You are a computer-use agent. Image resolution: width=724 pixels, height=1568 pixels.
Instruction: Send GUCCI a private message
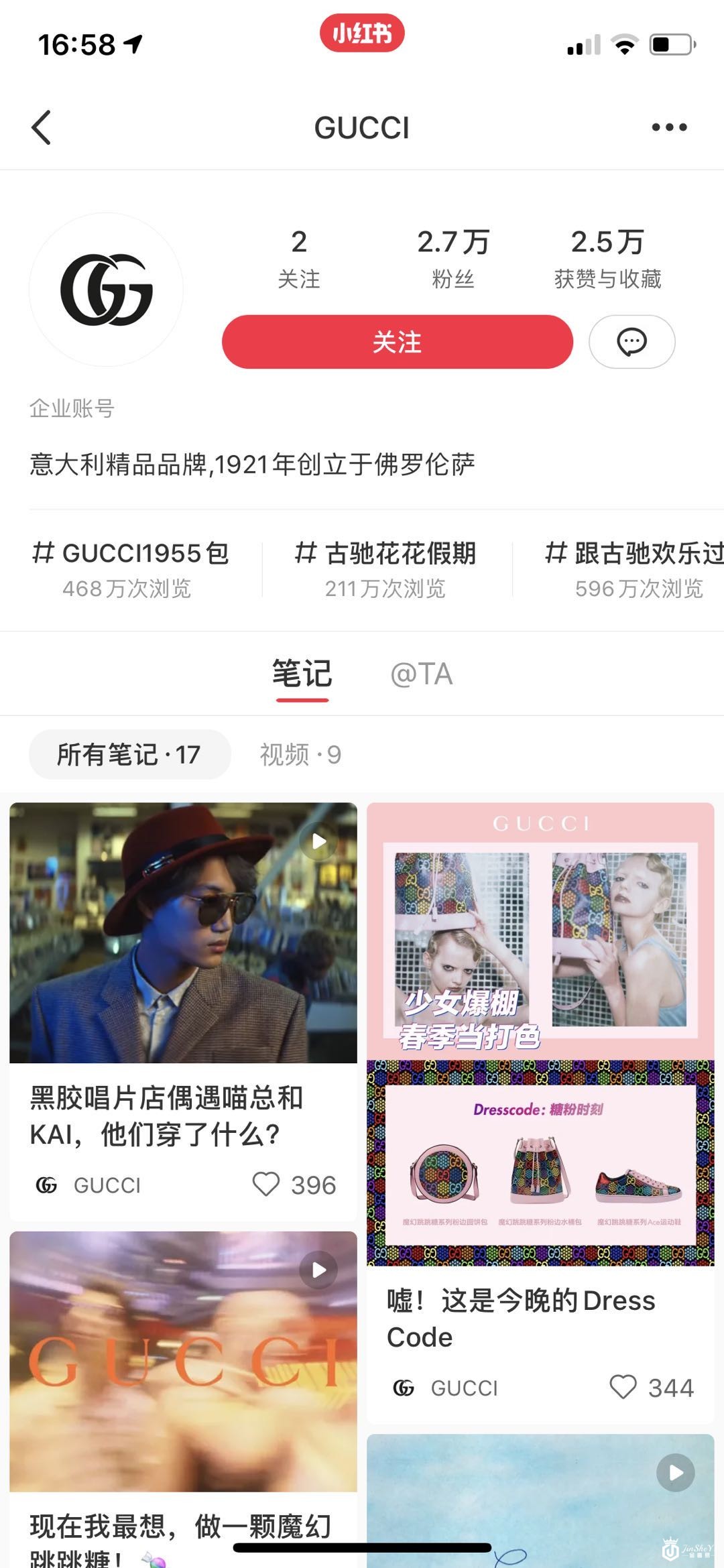(631, 342)
